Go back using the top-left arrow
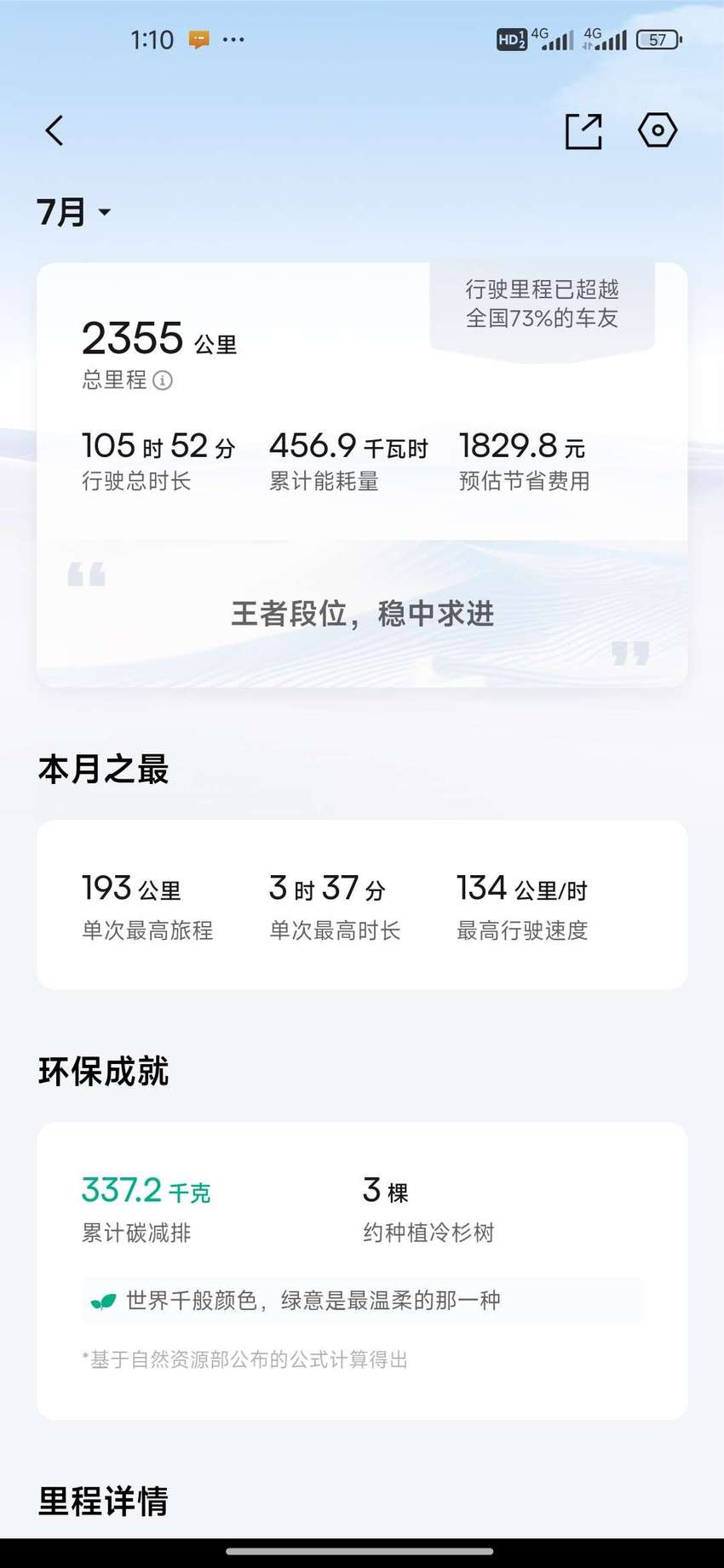The image size is (724, 1568). pyautogui.click(x=55, y=130)
